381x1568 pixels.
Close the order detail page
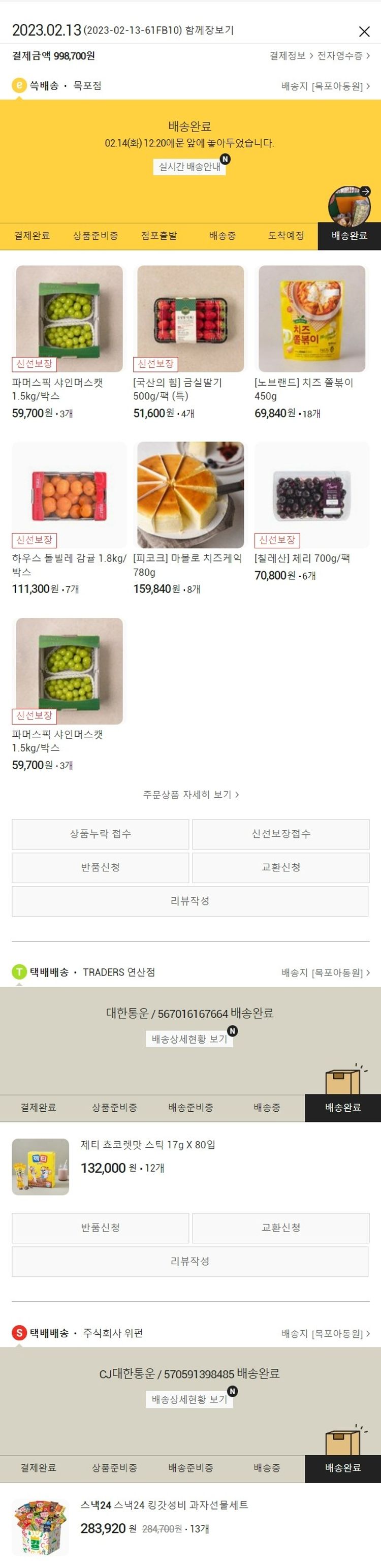[x=364, y=32]
